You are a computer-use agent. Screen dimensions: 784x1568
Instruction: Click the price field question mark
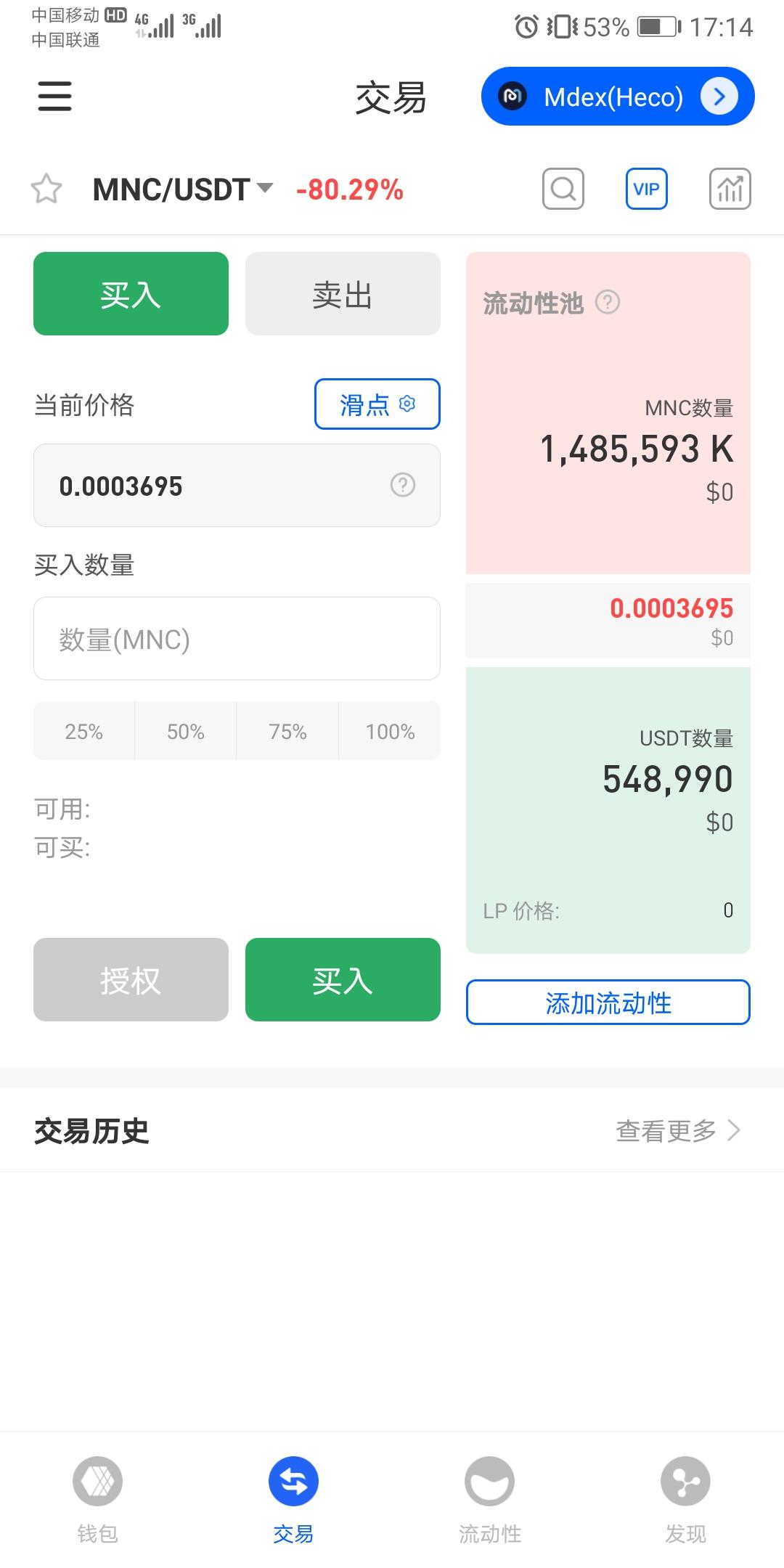pos(403,485)
